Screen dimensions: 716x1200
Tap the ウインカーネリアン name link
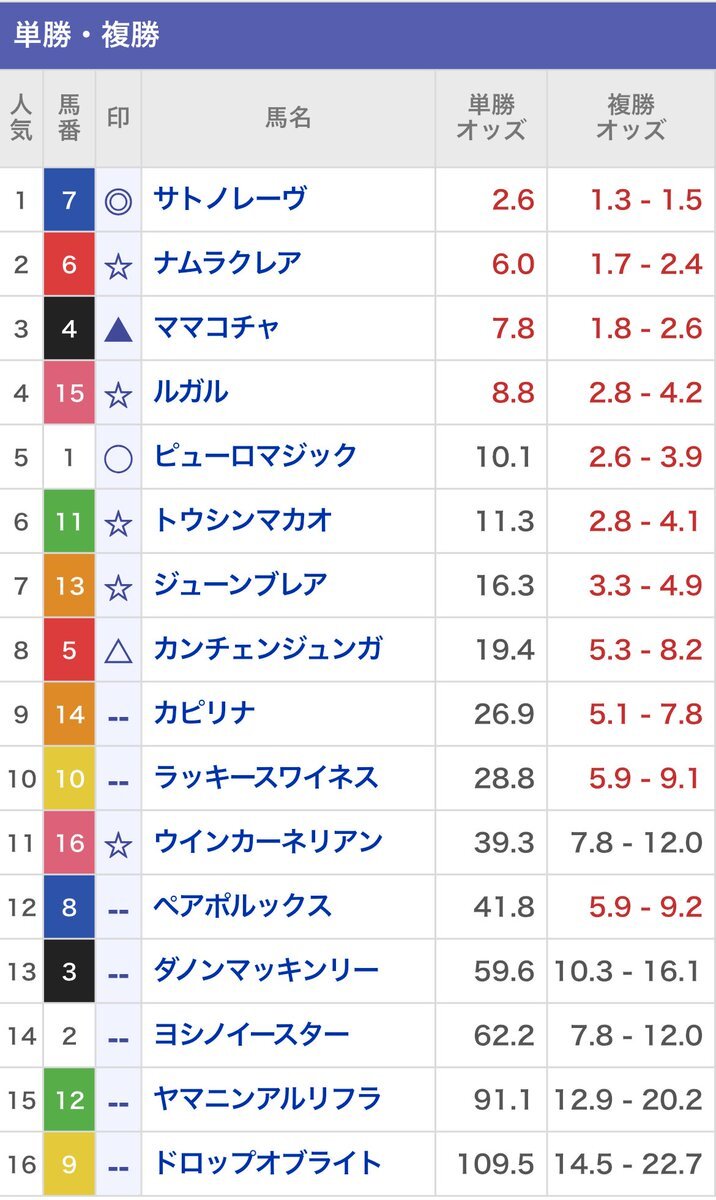267,841
